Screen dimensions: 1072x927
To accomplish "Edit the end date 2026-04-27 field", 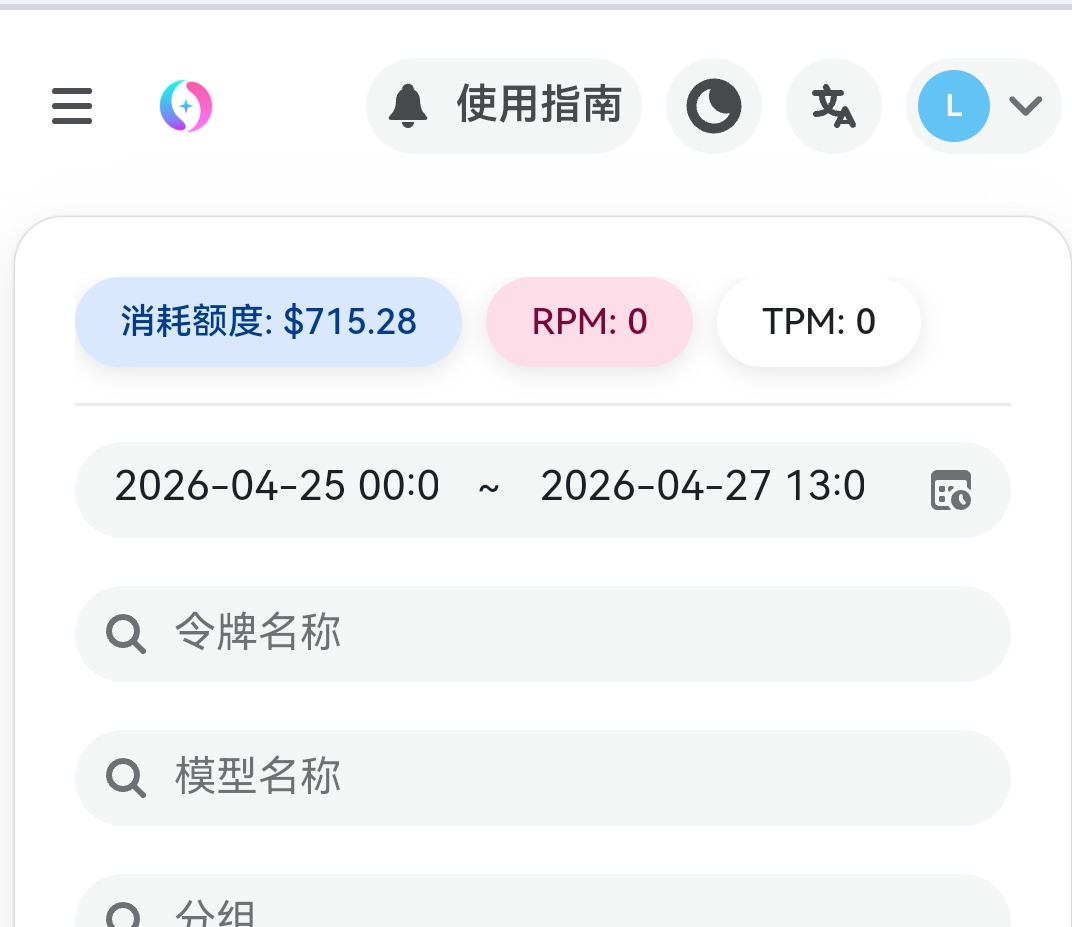I will pyautogui.click(x=703, y=486).
